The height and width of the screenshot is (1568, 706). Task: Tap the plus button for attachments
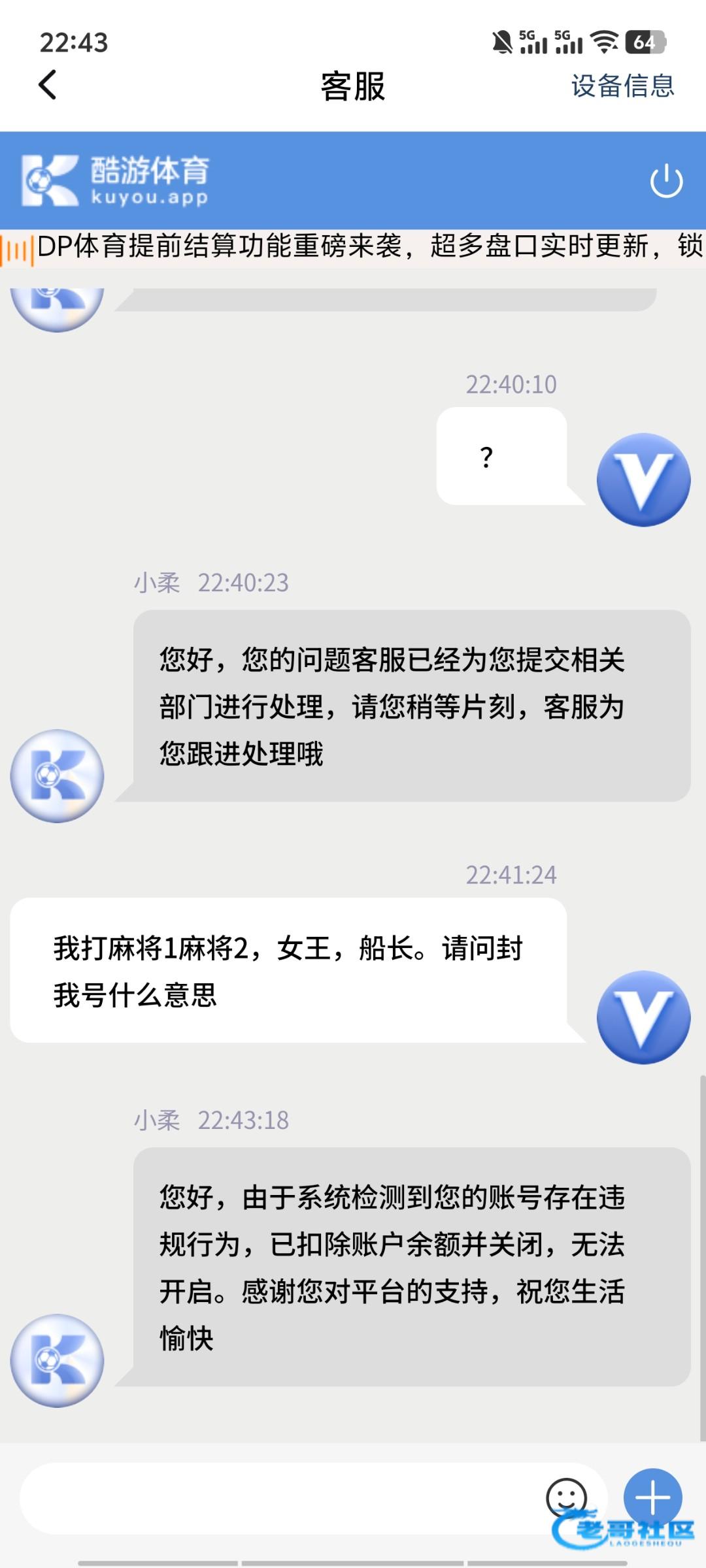click(652, 1496)
